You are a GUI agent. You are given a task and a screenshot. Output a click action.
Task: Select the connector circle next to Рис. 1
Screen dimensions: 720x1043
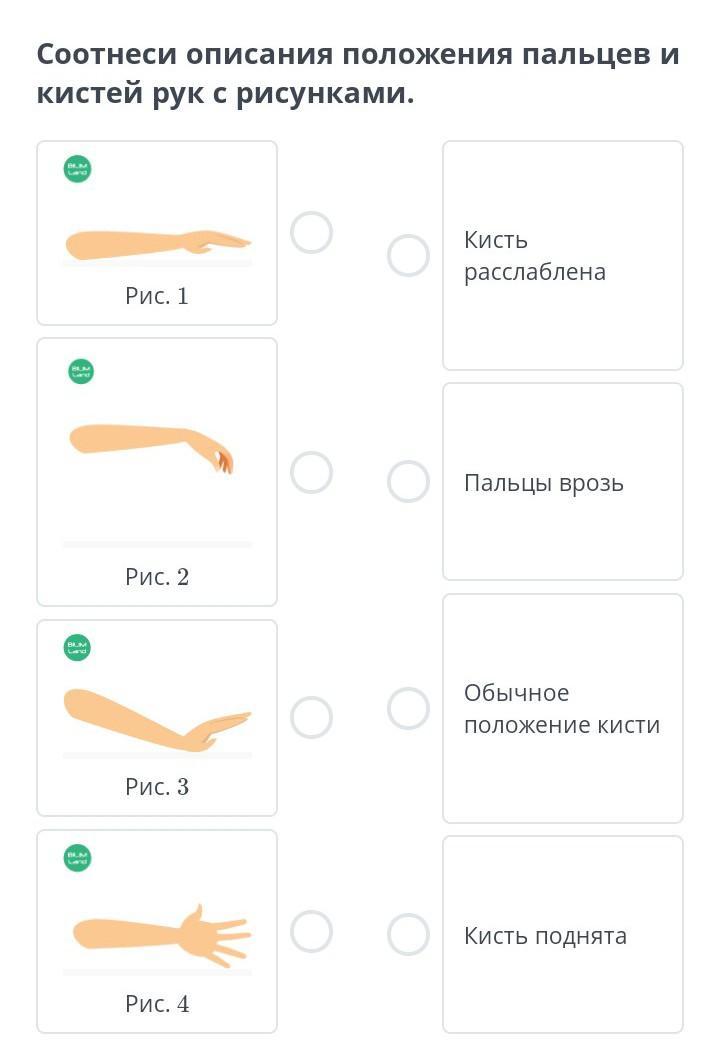(x=311, y=232)
